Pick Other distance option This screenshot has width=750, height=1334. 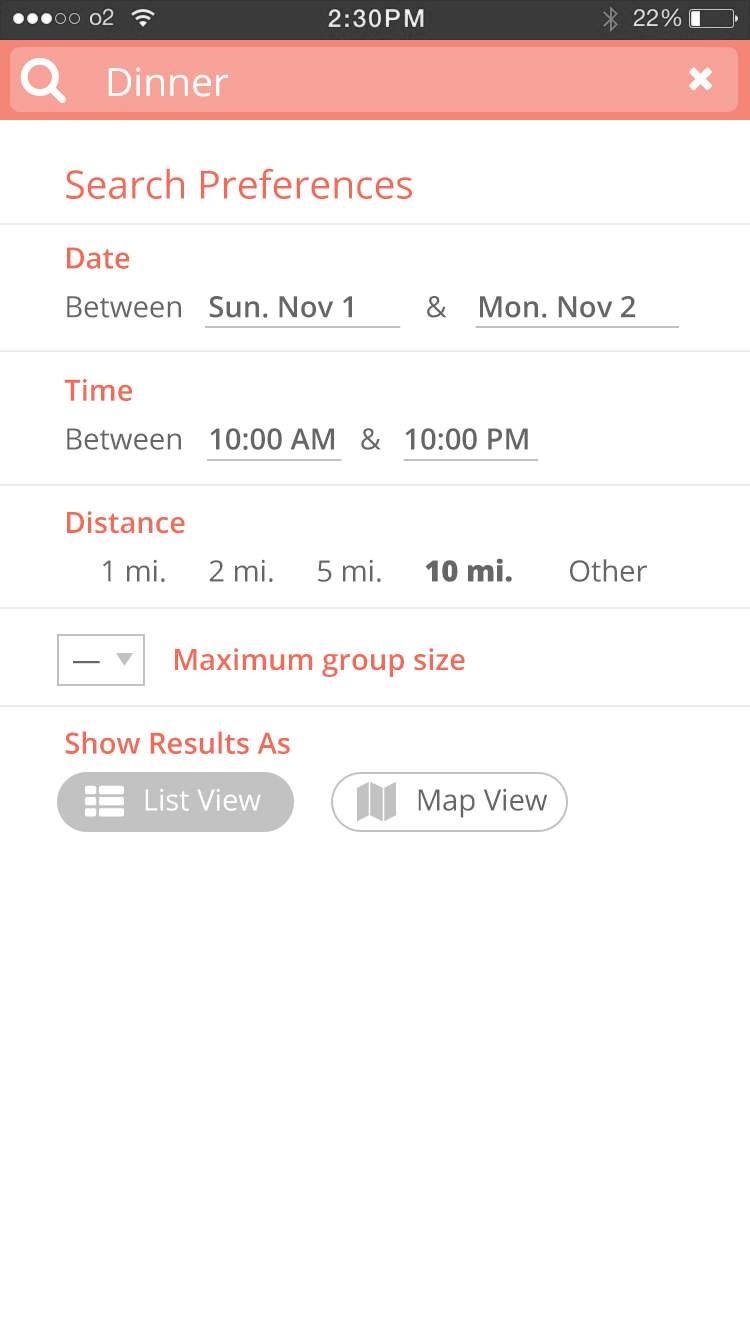click(x=608, y=571)
